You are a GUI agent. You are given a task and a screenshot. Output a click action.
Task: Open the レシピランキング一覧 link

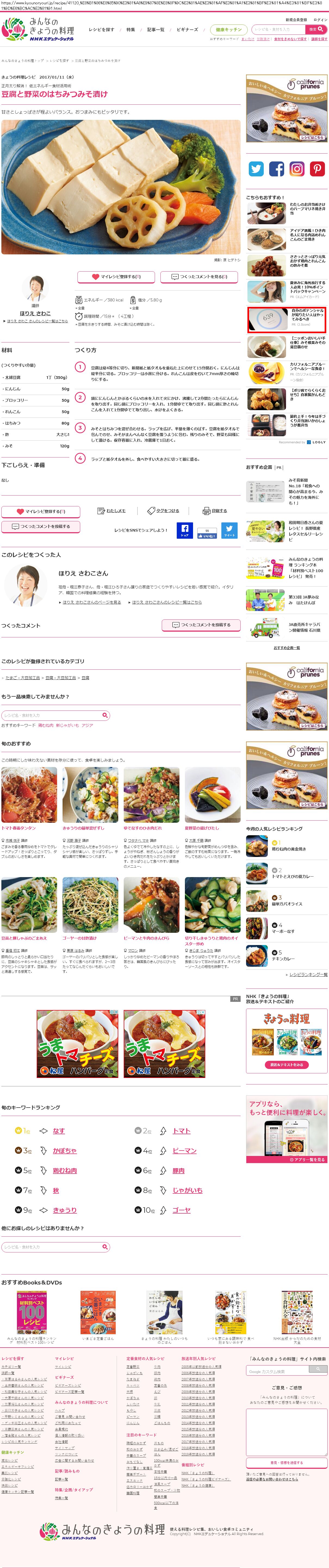[x=308, y=974]
